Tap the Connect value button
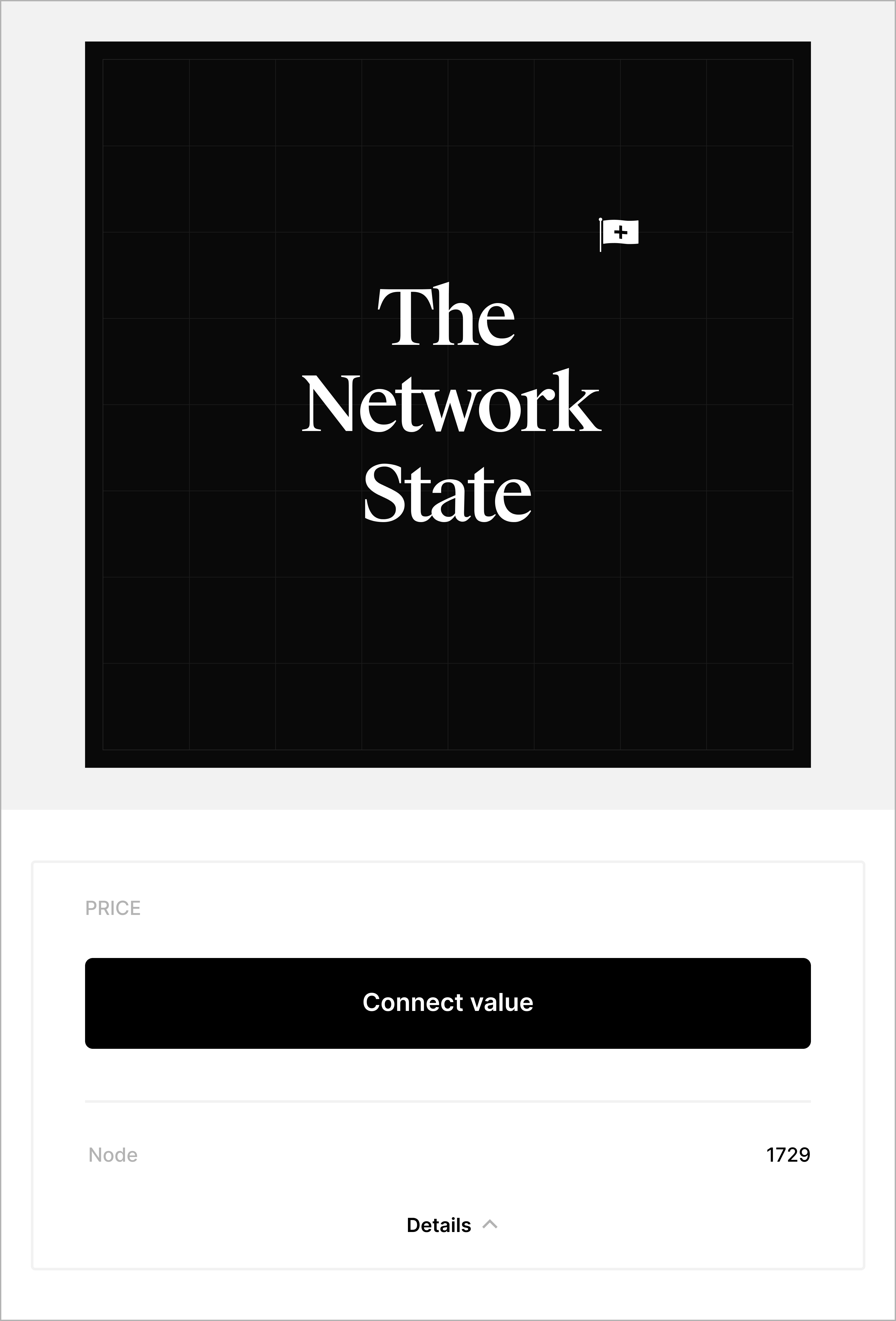 point(448,1003)
